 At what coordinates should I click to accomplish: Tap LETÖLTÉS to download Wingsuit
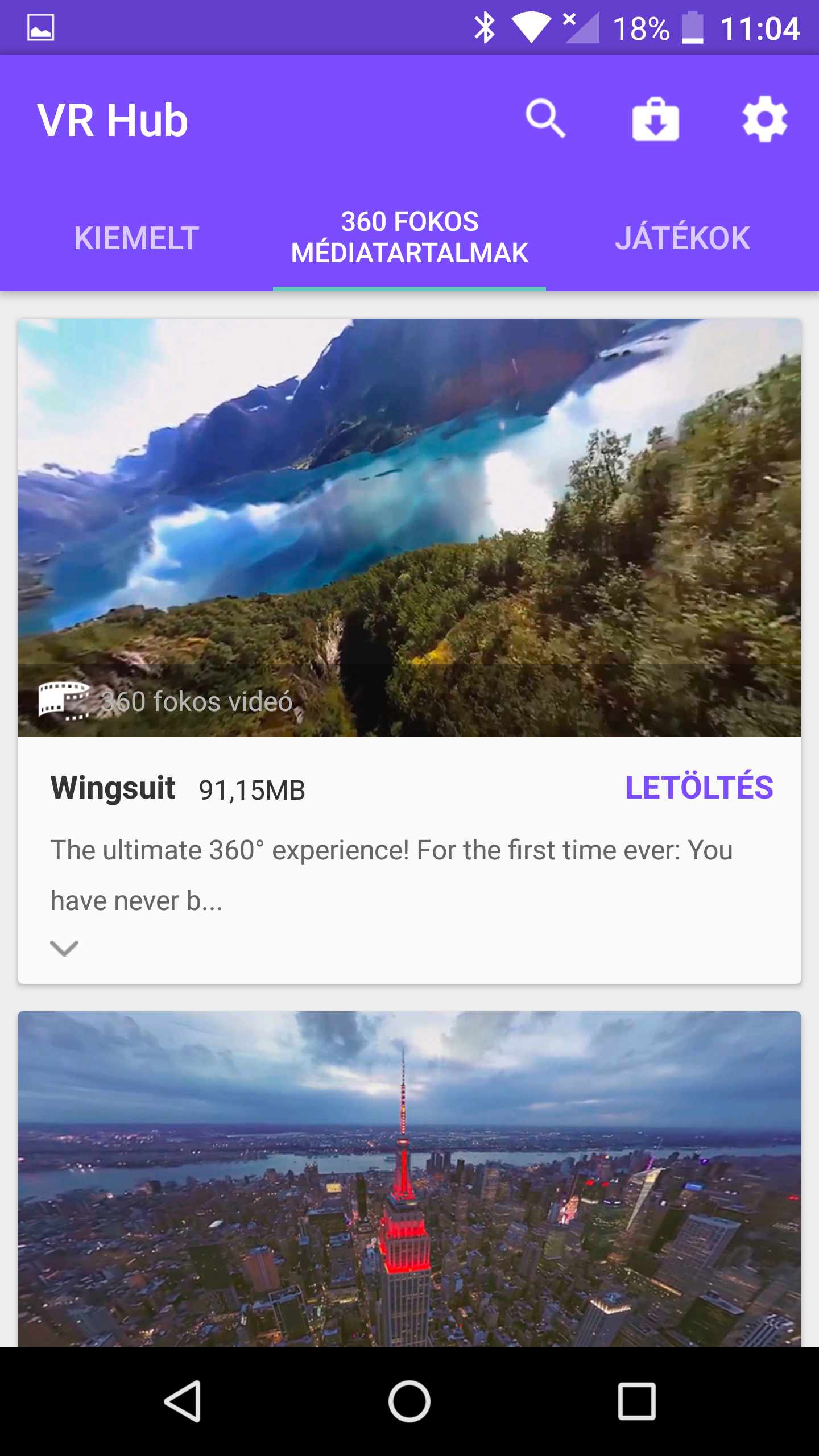click(699, 787)
